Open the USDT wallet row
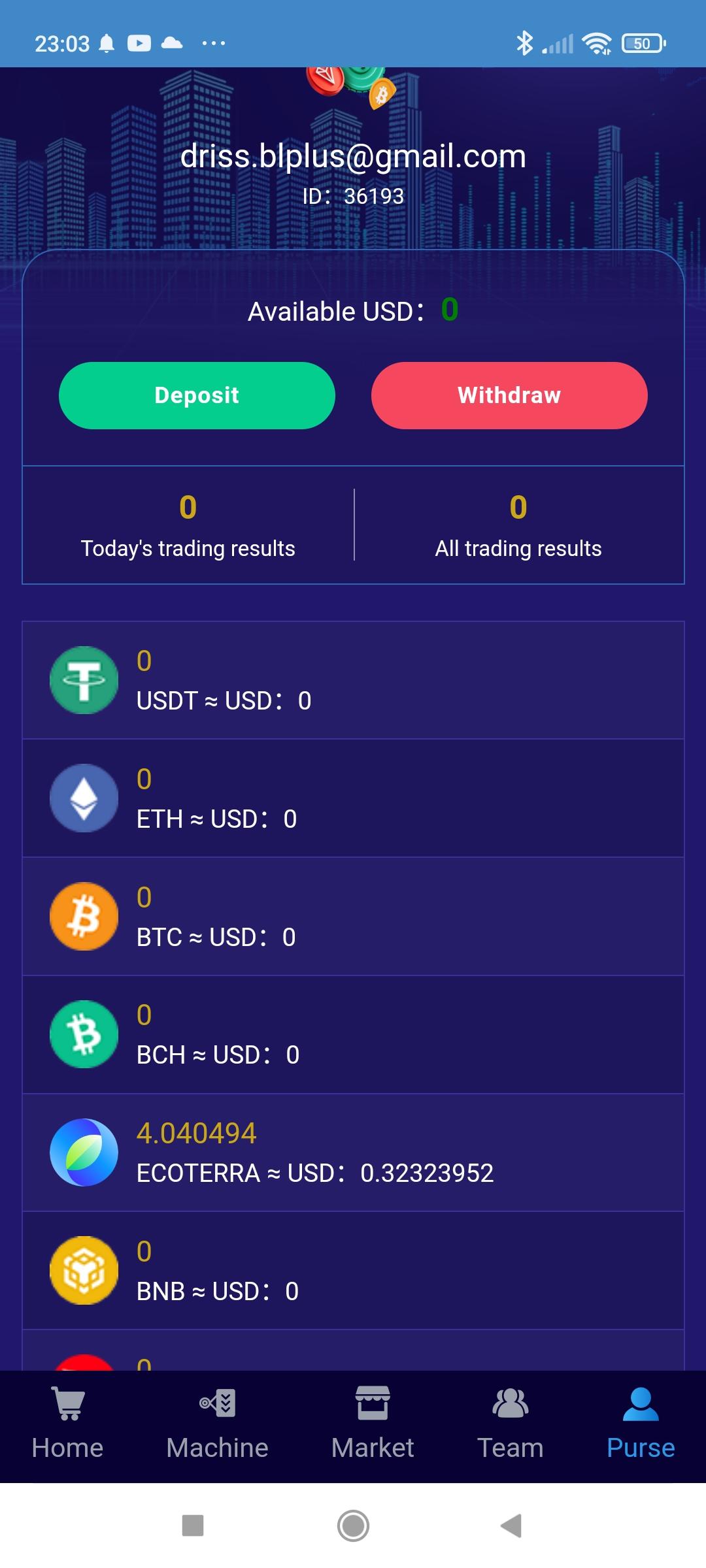Image resolution: width=706 pixels, height=1568 pixels. [x=353, y=680]
